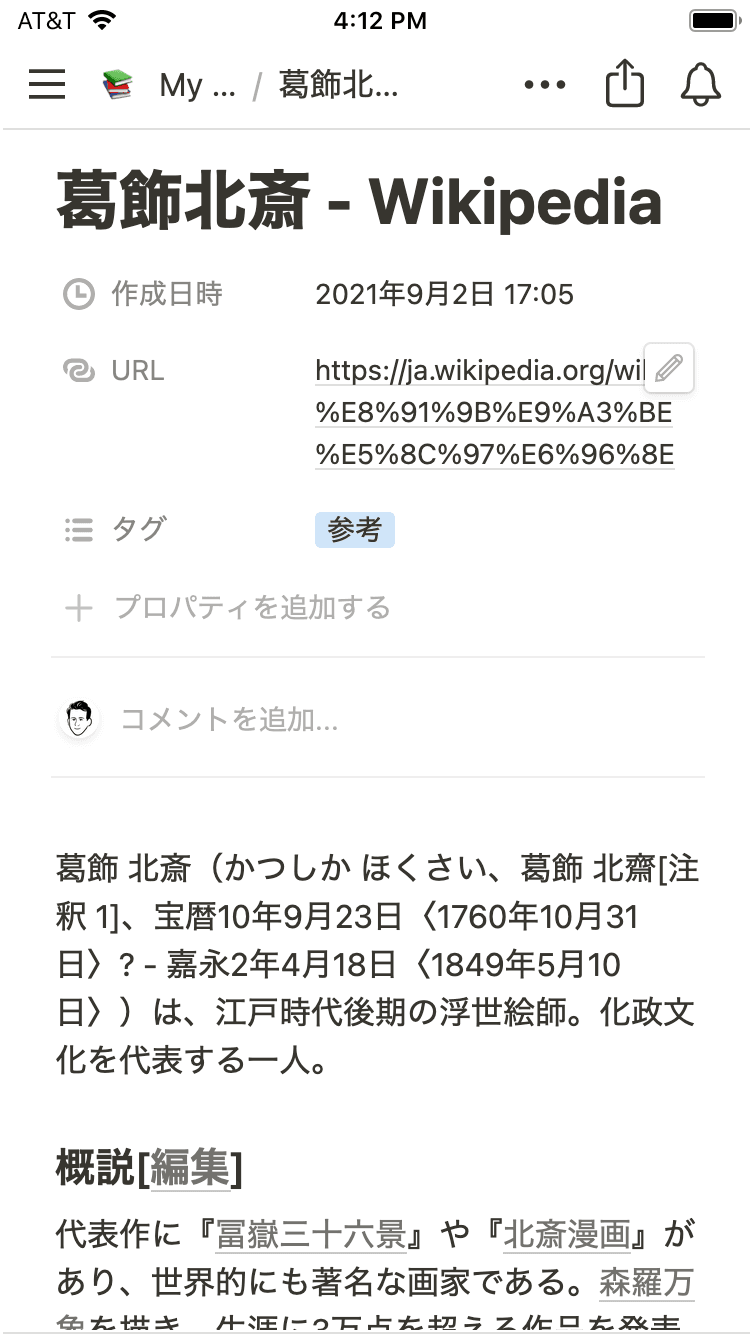This screenshot has height=1334, width=750.
Task: Follow the 冨嶽三十六景 link
Action: [x=311, y=1234]
